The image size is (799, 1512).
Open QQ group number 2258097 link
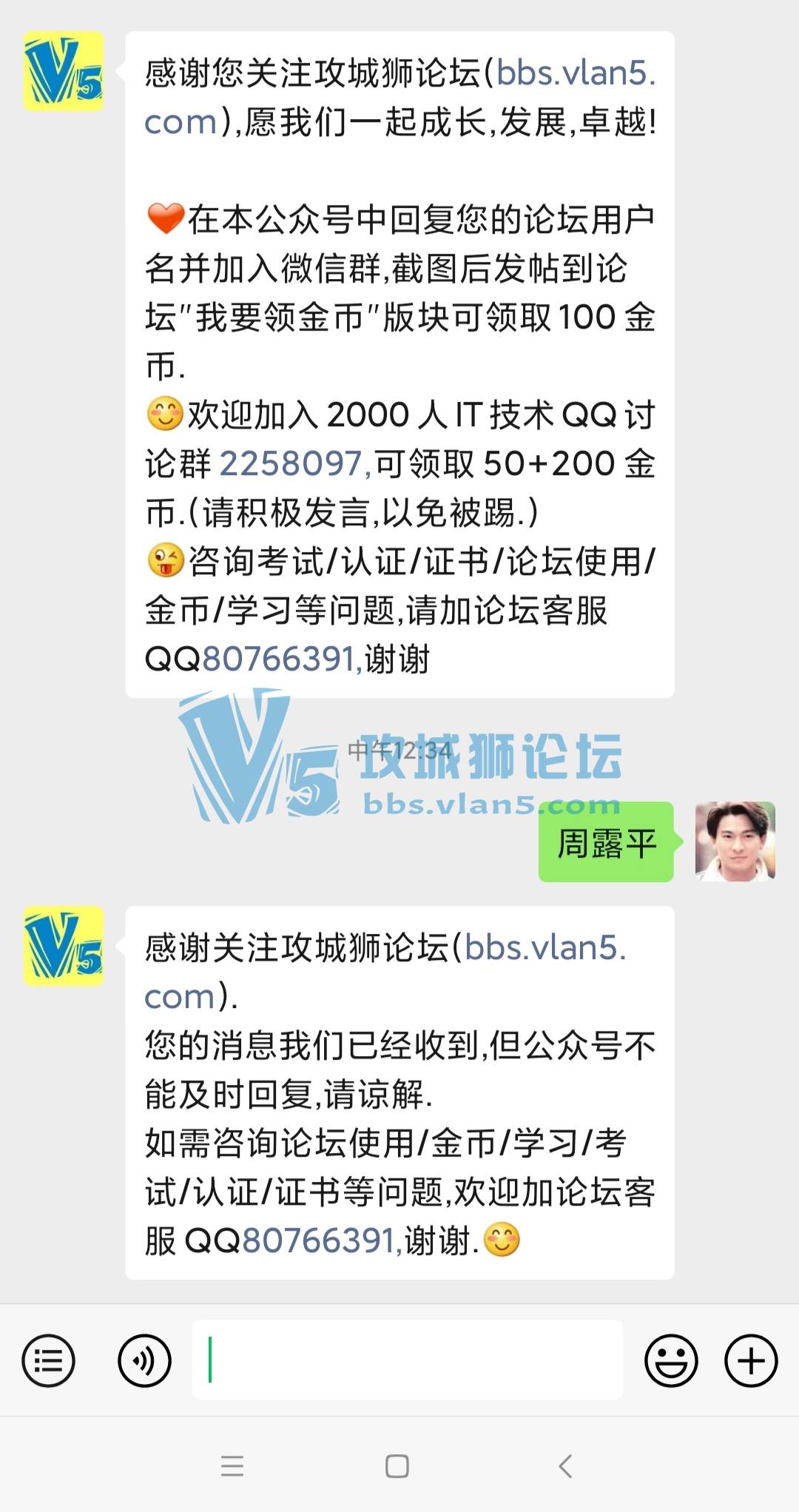(291, 464)
